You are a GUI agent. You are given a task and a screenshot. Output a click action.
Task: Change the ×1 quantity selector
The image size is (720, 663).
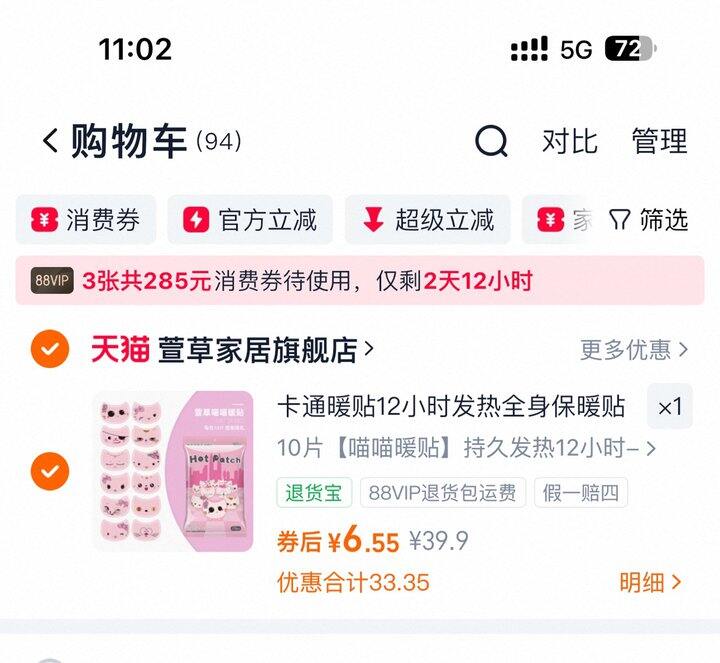tap(670, 406)
